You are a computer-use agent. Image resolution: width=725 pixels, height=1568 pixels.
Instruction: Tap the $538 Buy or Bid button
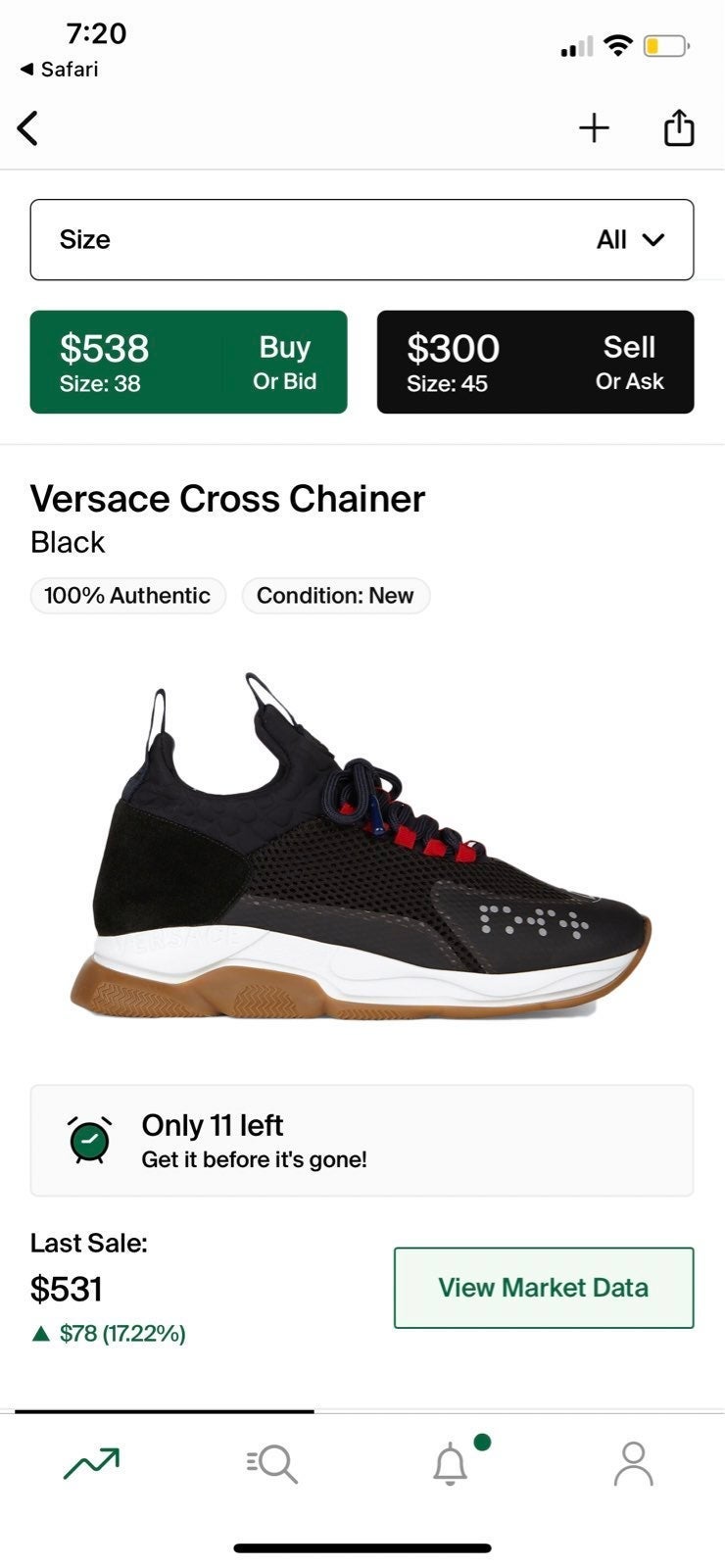(x=188, y=362)
